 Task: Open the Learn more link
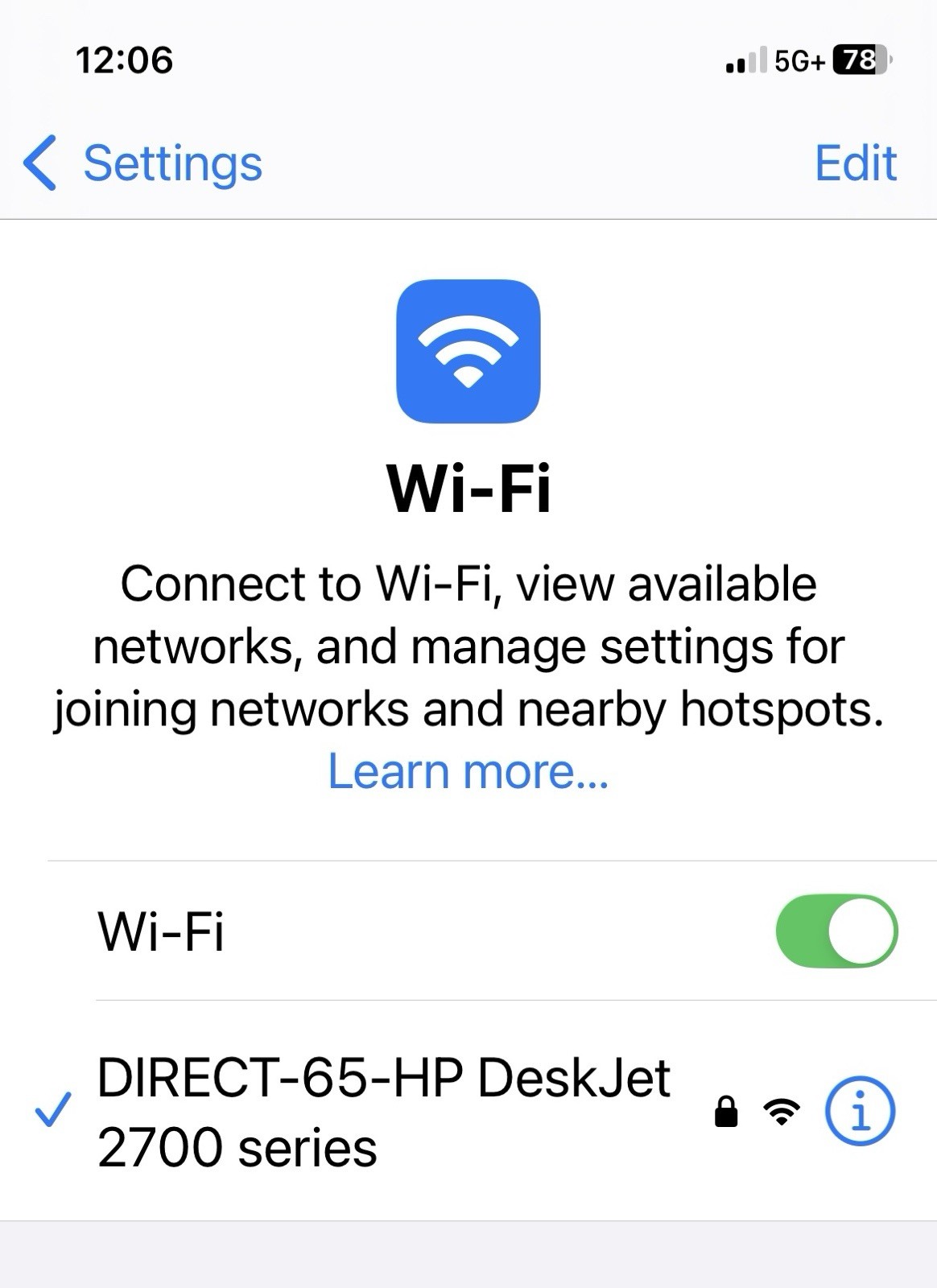coord(468,771)
